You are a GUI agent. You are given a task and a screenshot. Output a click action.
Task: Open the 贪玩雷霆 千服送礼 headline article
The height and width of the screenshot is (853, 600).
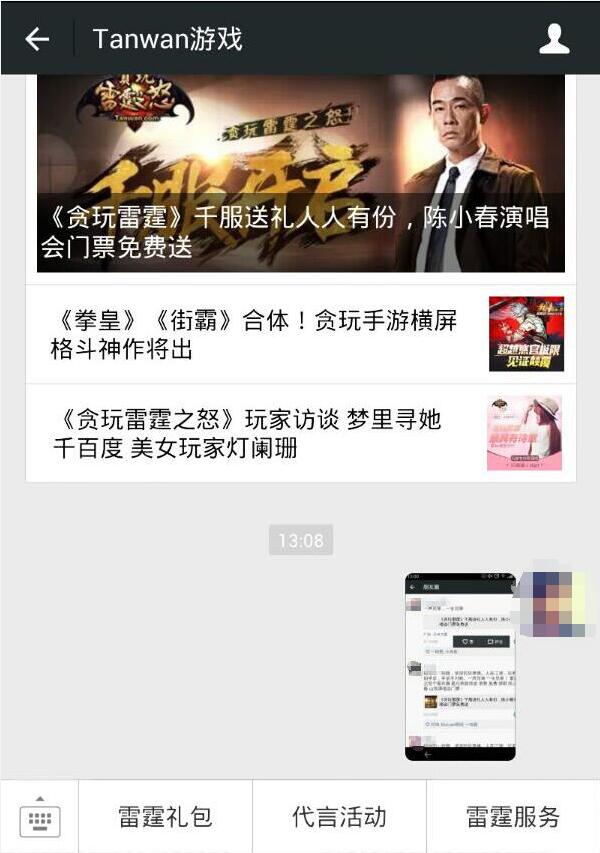(x=300, y=175)
